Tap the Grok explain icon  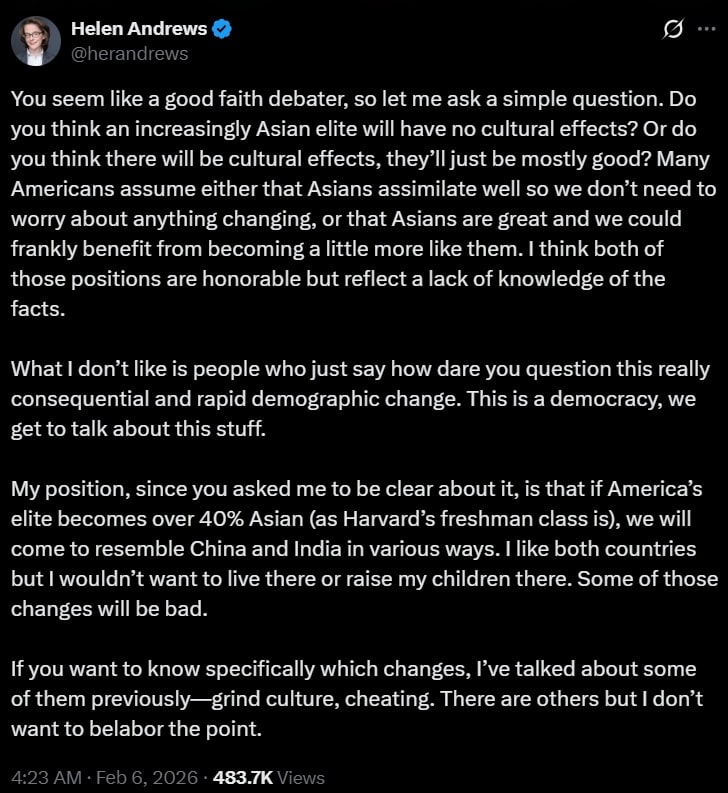click(x=673, y=31)
